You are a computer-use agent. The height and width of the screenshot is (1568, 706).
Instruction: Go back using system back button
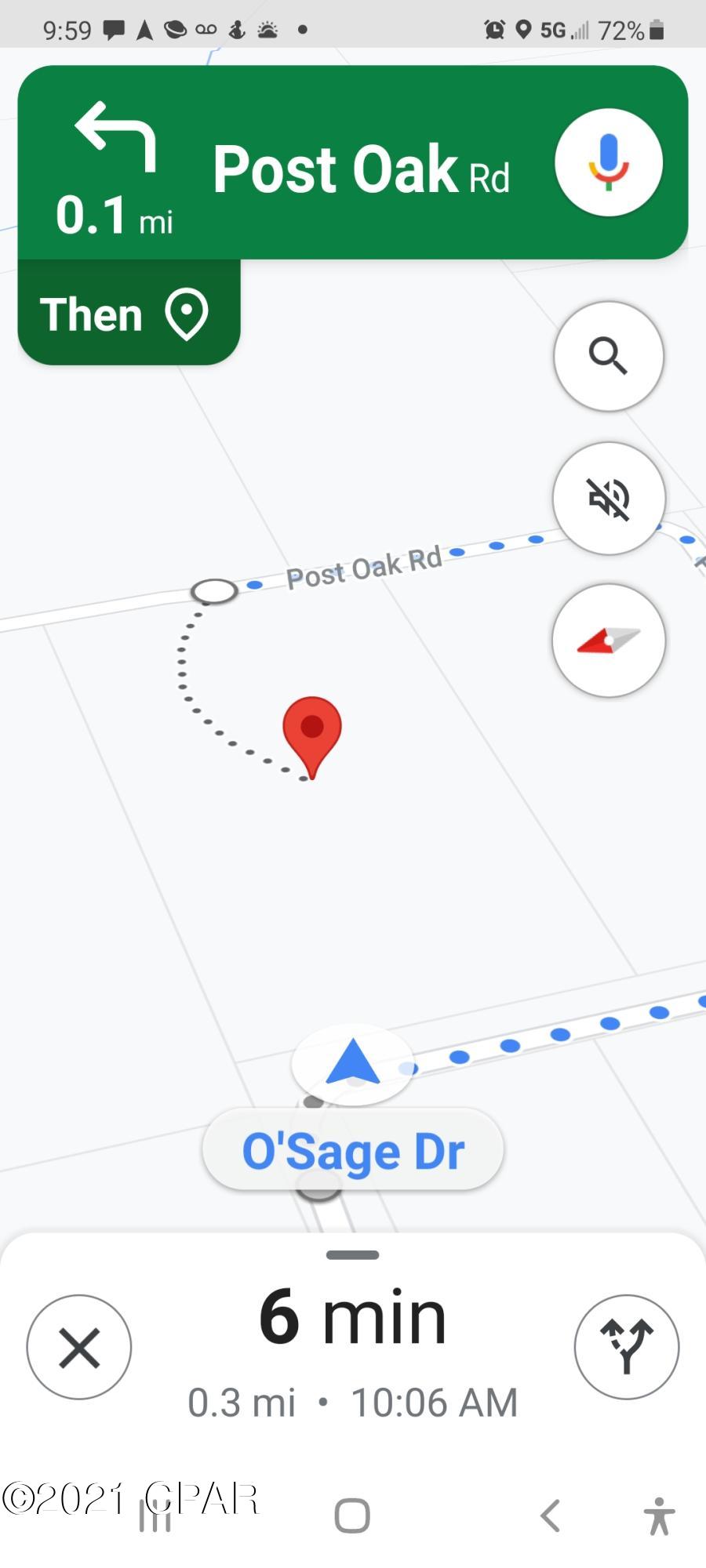[x=551, y=1515]
